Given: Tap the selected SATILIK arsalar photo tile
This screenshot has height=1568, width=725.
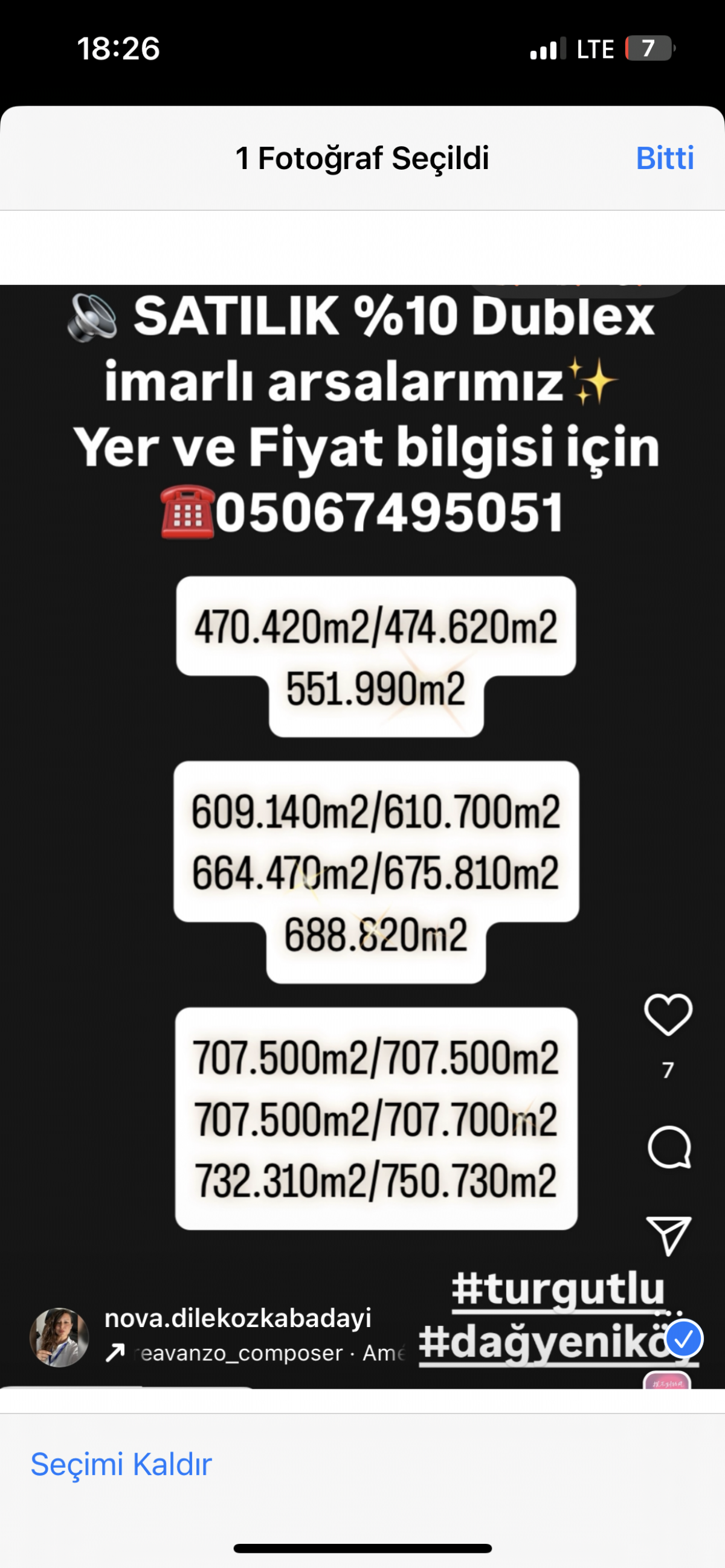Looking at the screenshot, I should 362,837.
